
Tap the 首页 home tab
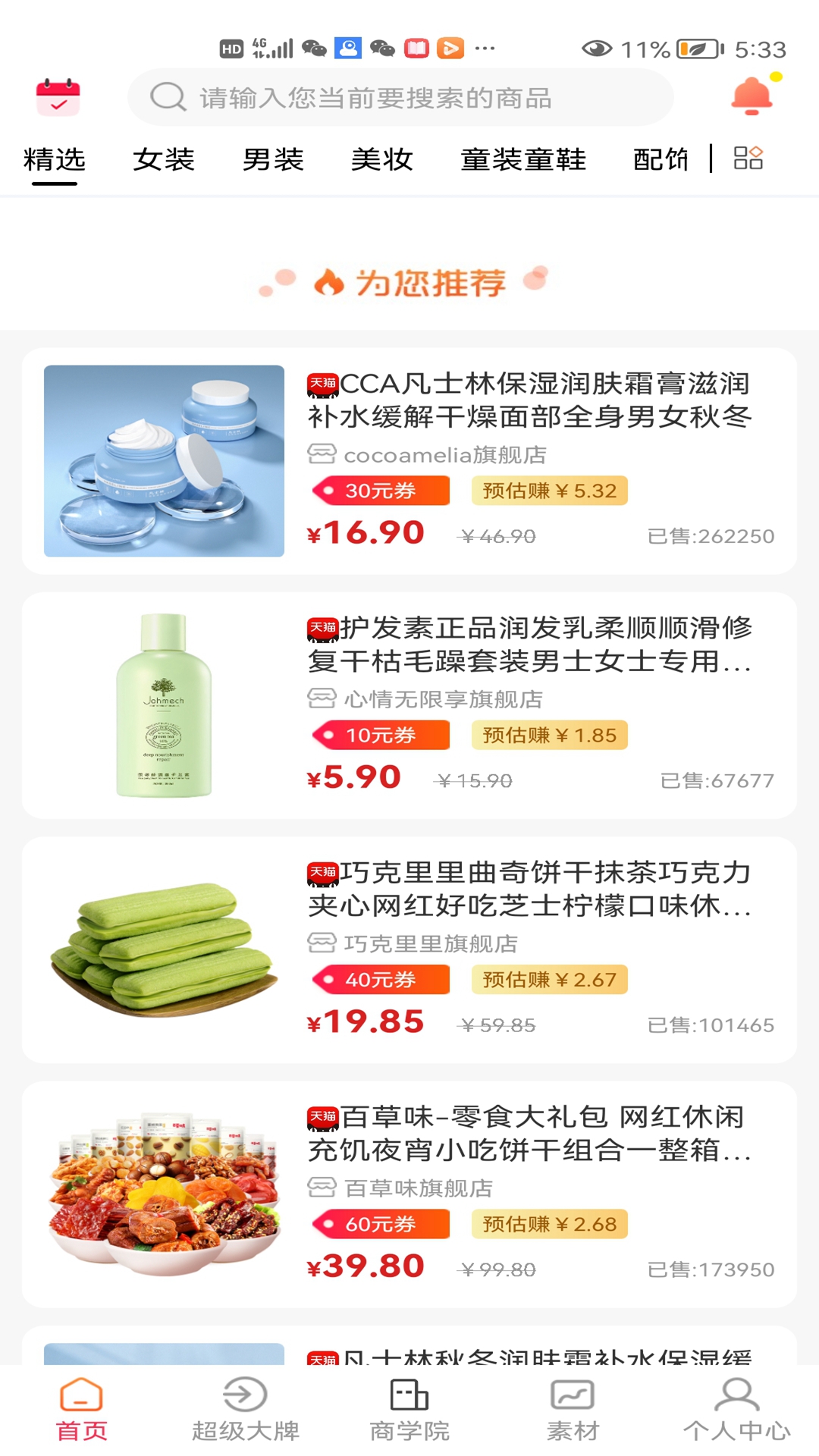pyautogui.click(x=81, y=1410)
